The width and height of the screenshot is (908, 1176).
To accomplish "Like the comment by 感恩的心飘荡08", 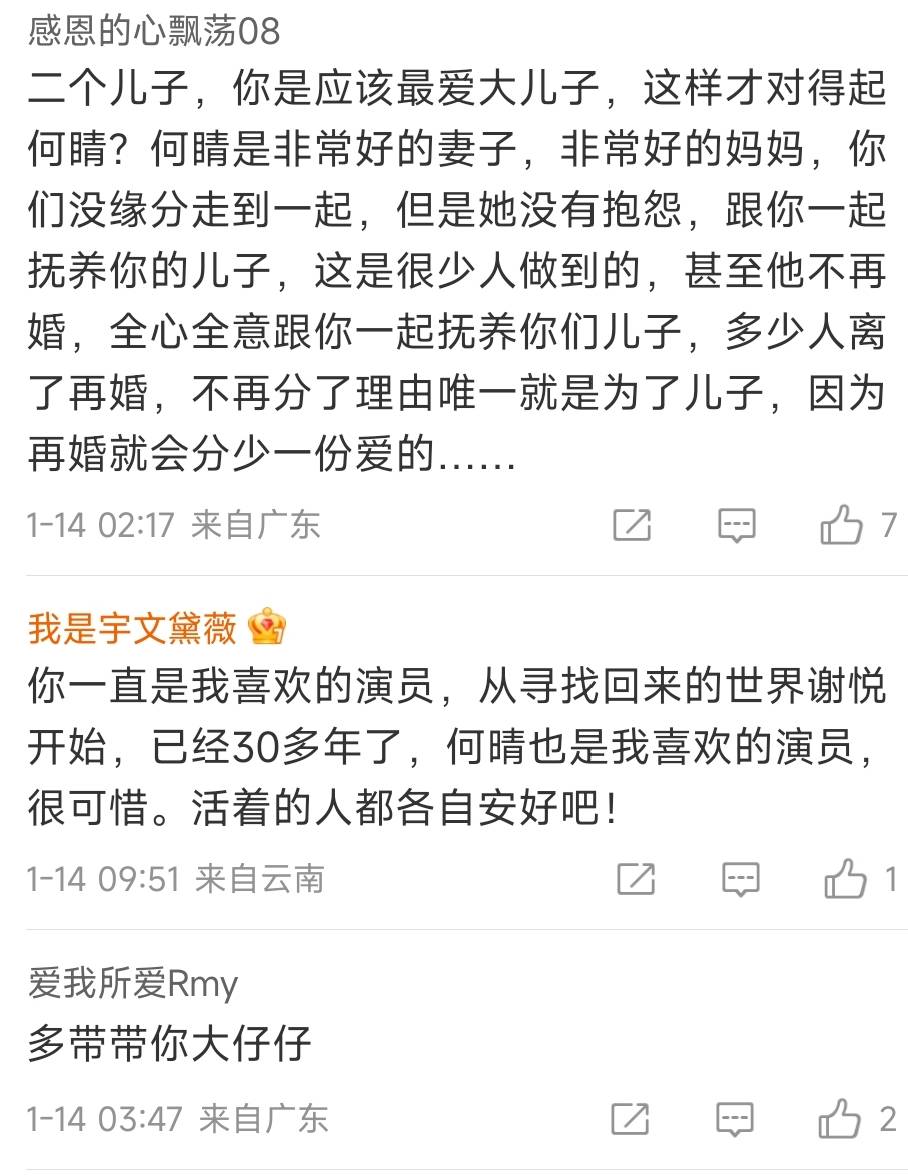I will [841, 524].
